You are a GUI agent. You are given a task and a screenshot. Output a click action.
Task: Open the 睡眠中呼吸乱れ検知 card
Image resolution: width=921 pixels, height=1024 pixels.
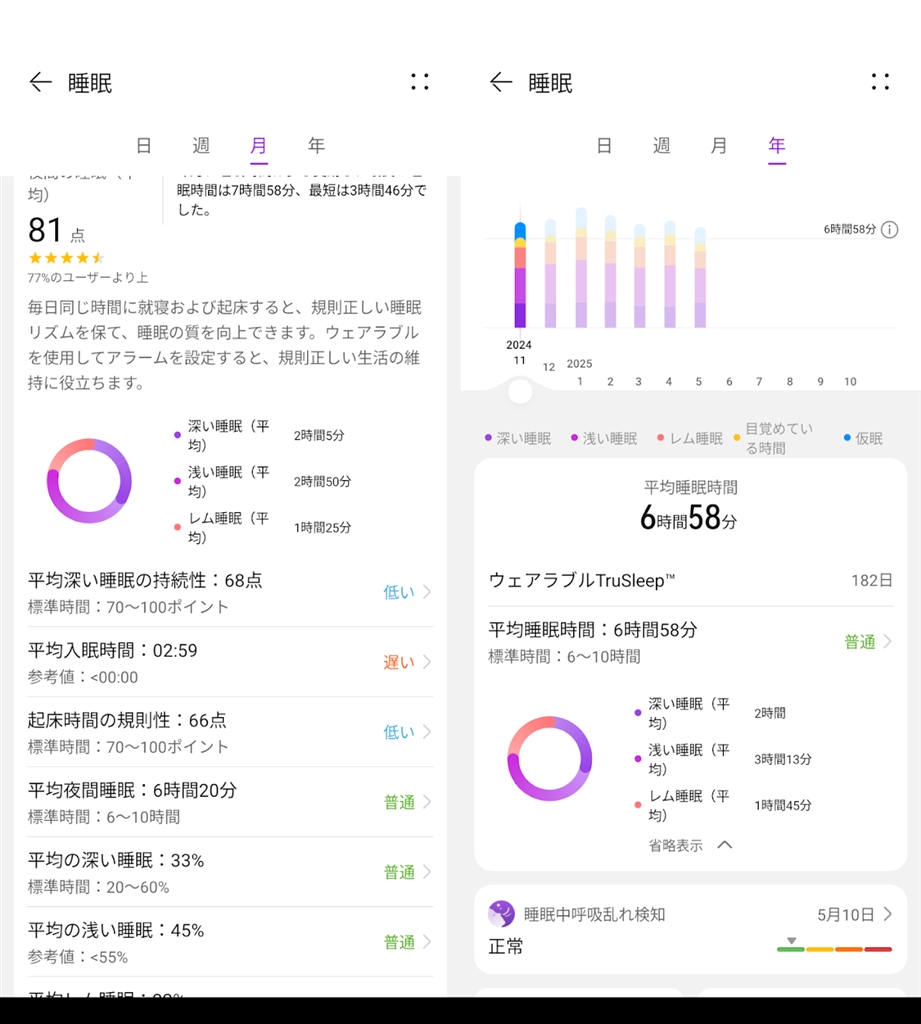690,930
